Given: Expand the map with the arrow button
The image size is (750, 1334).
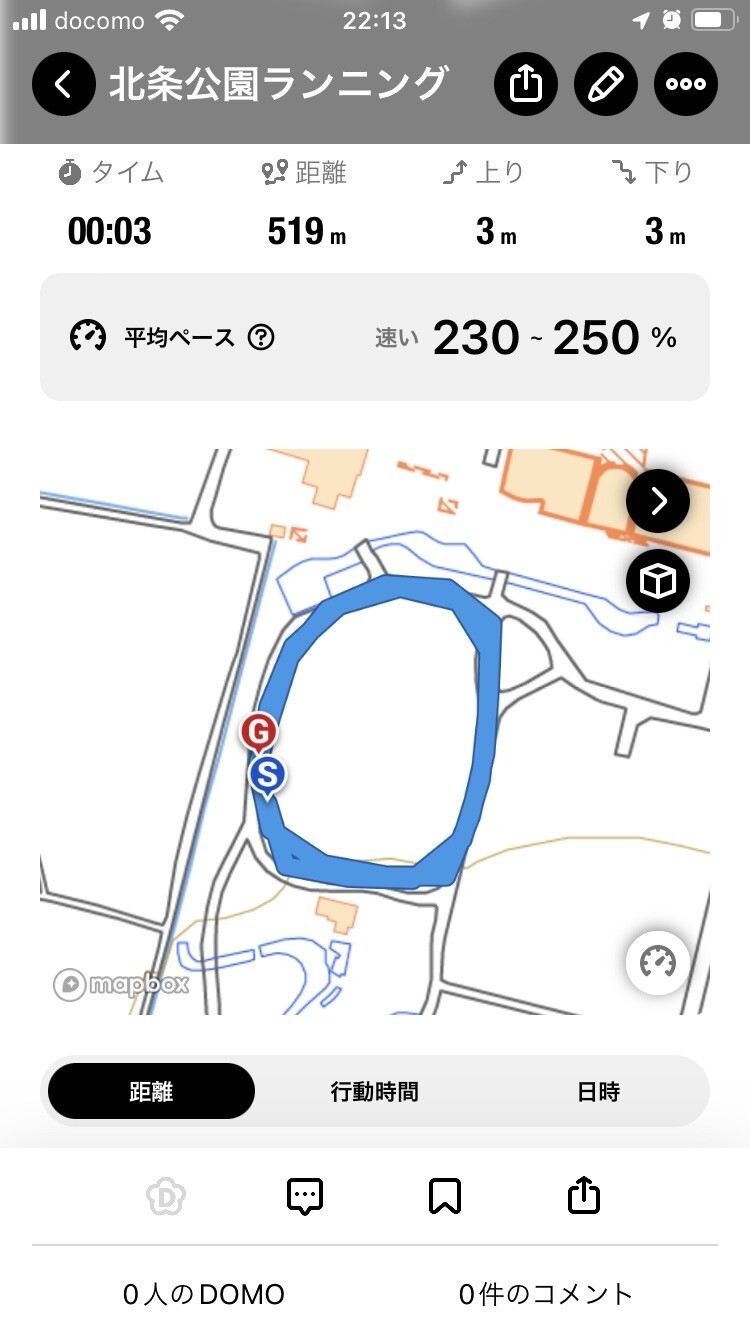Looking at the screenshot, I should [656, 501].
